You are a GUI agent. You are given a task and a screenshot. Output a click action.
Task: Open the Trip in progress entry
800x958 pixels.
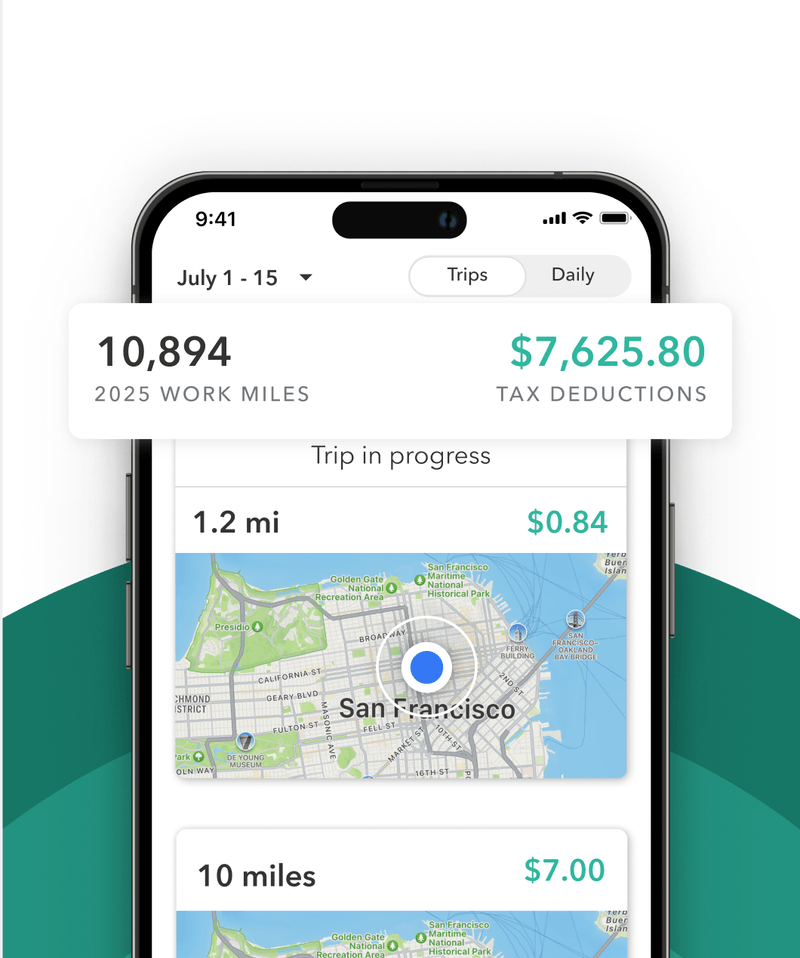400,455
